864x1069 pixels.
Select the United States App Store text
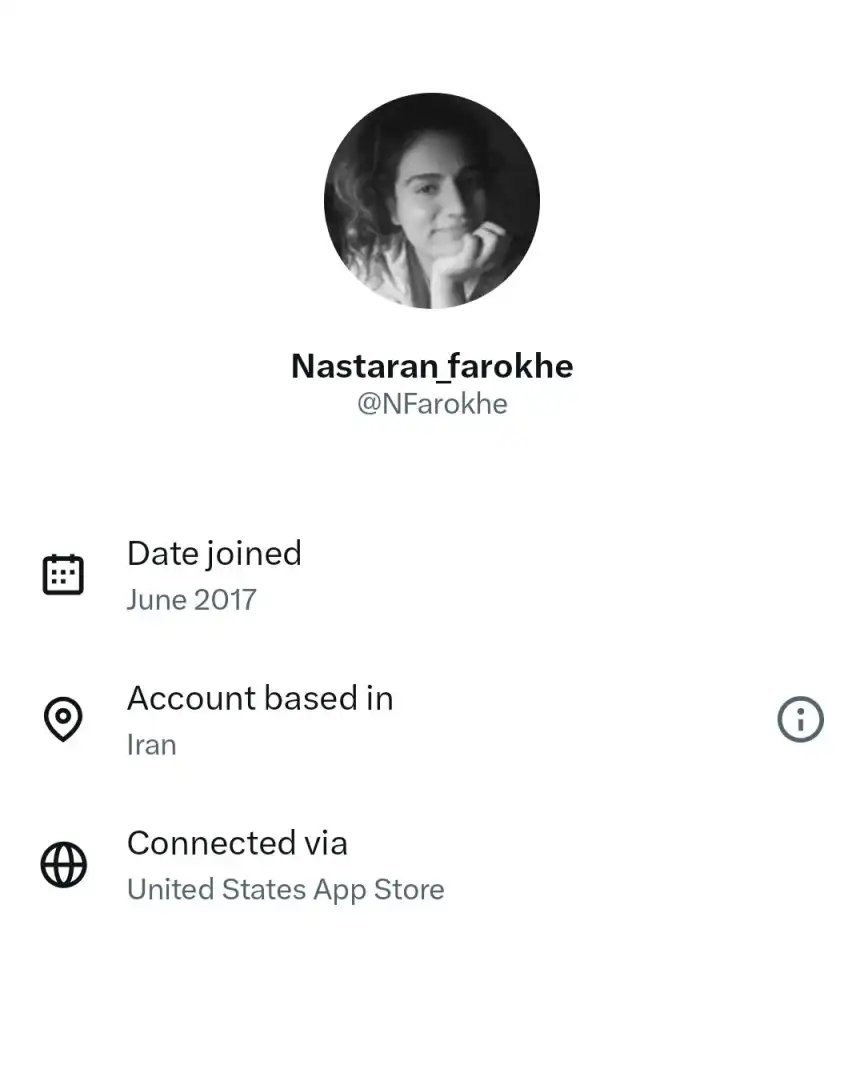tap(285, 889)
